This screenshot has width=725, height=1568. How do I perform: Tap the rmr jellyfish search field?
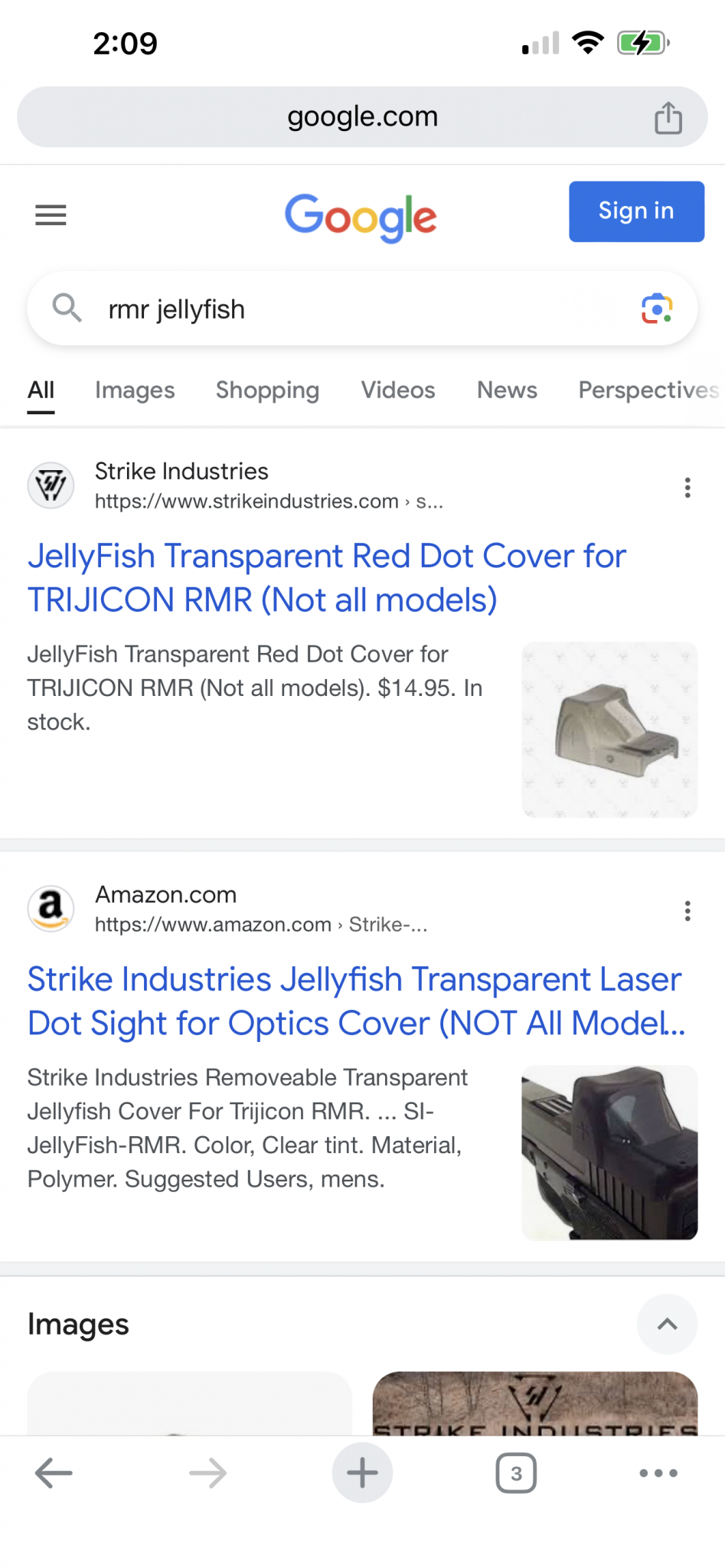(x=360, y=309)
